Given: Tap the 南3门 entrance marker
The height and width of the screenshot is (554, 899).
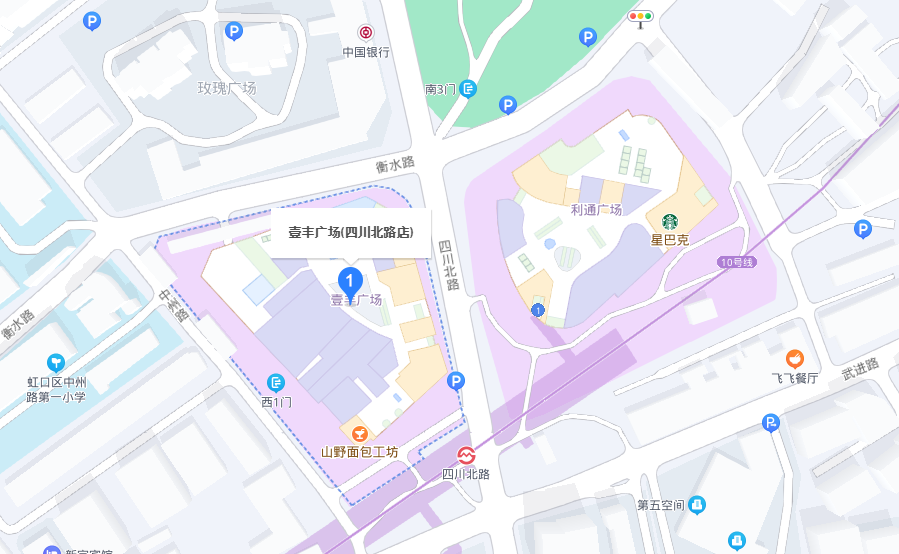Looking at the screenshot, I should point(468,89).
